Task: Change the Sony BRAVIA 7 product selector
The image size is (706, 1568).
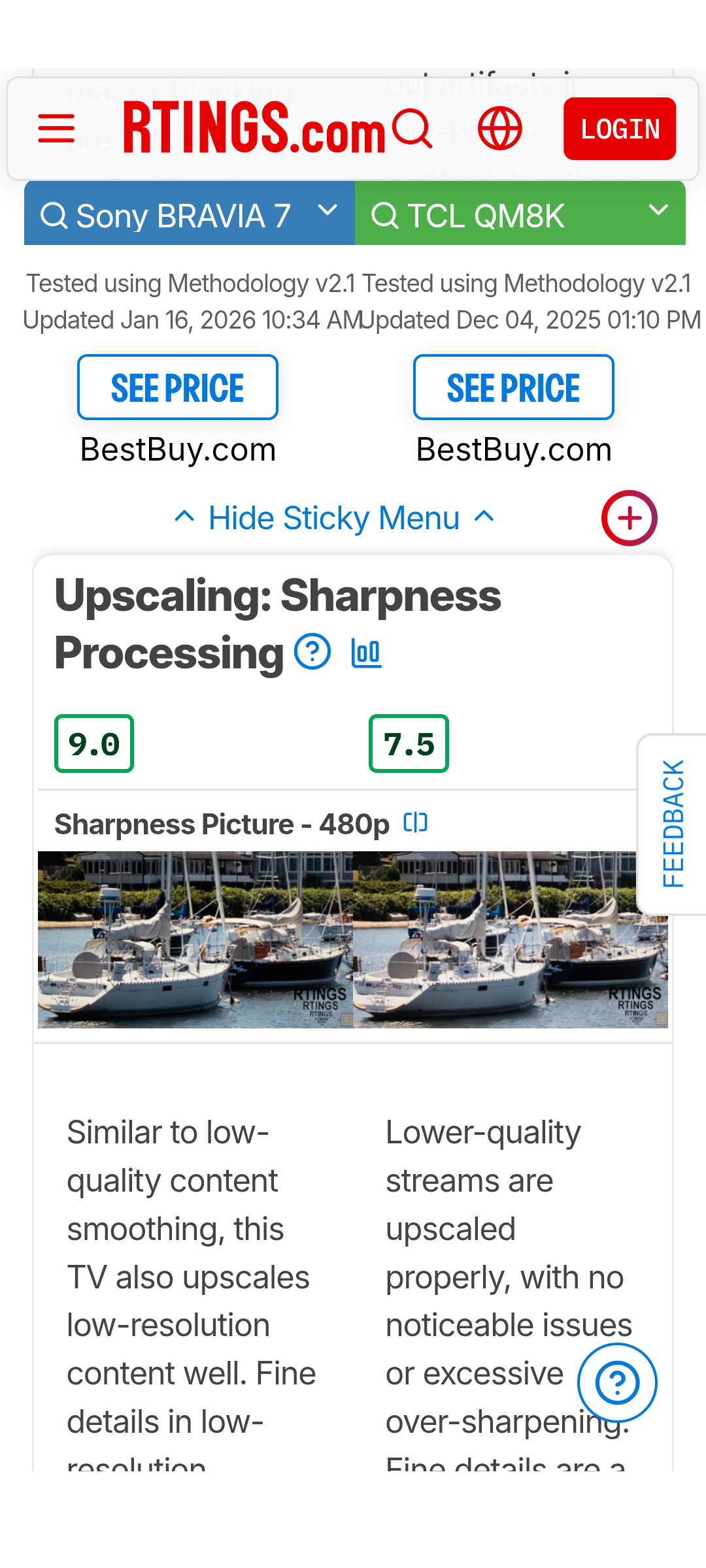Action: coord(189,214)
